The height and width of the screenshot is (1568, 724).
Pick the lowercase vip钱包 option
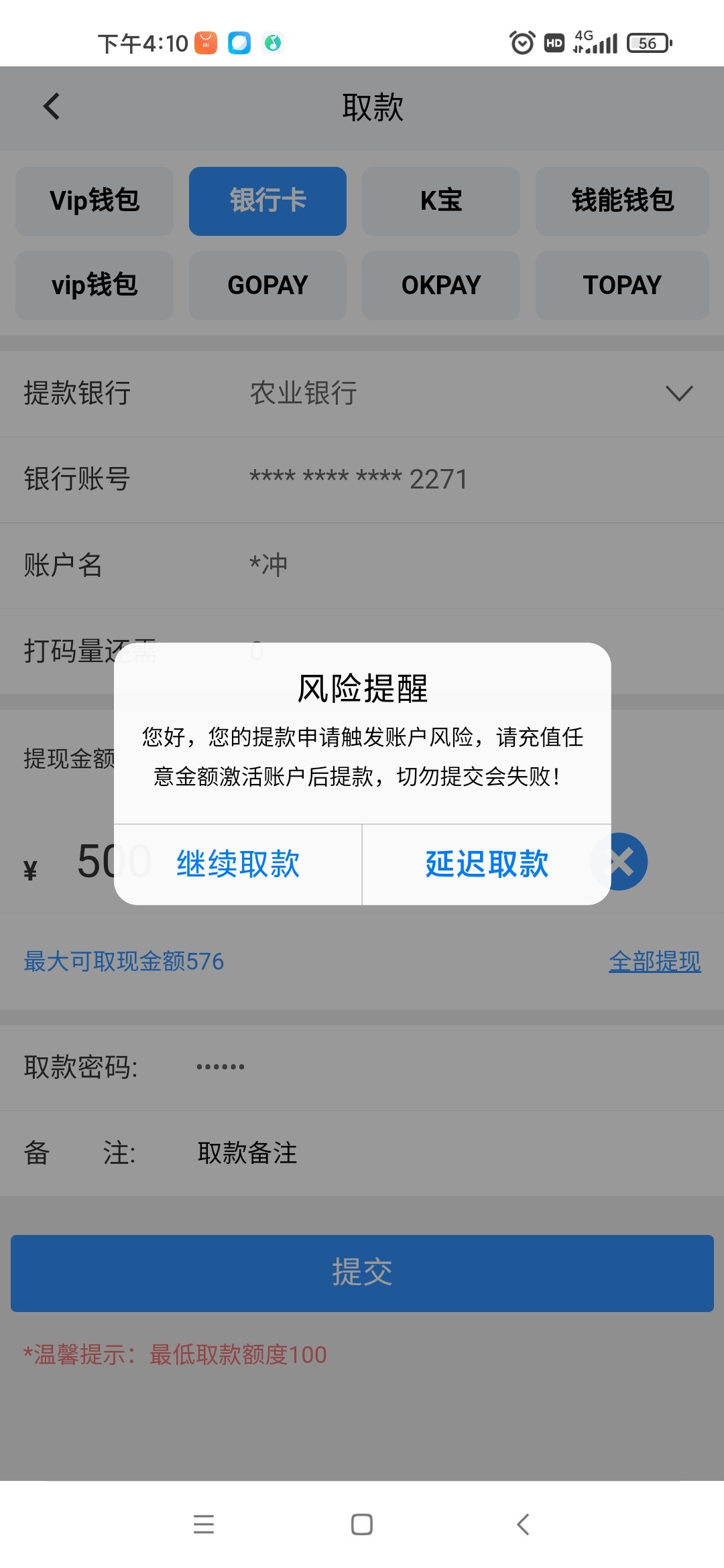click(95, 285)
